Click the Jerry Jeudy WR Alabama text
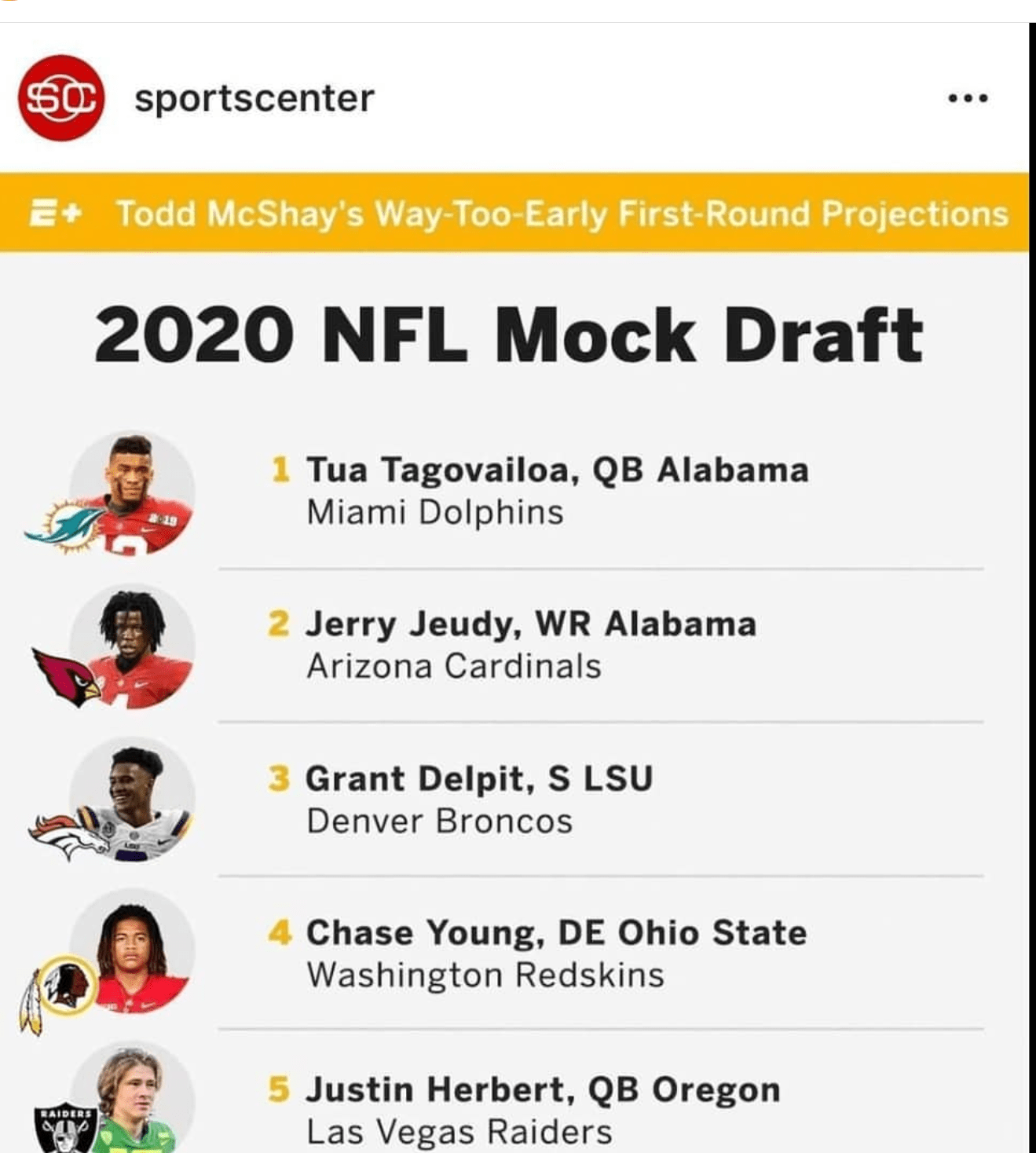Viewport: 1036px width, 1153px height. point(533,624)
